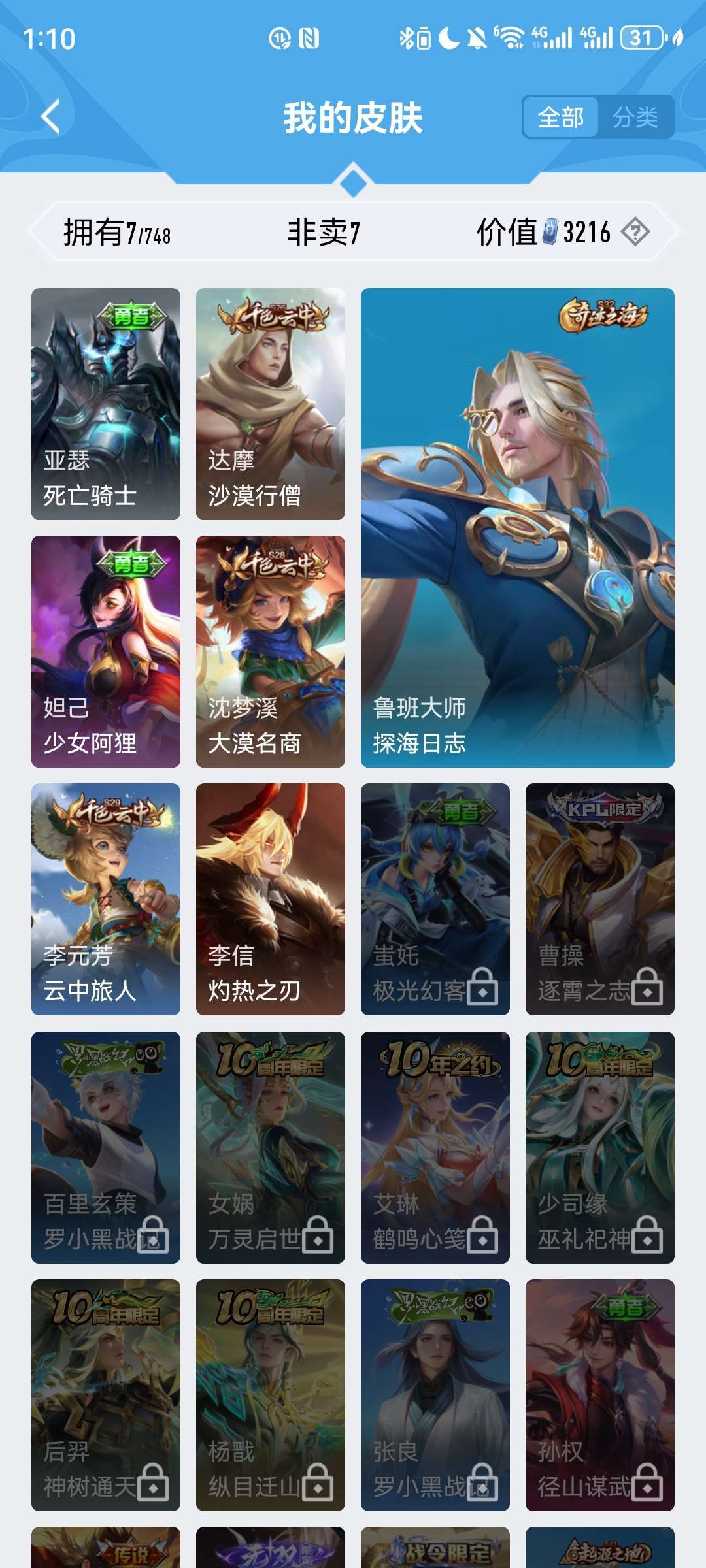Open the value help question icon
The width and height of the screenshot is (706, 1568).
click(x=635, y=232)
